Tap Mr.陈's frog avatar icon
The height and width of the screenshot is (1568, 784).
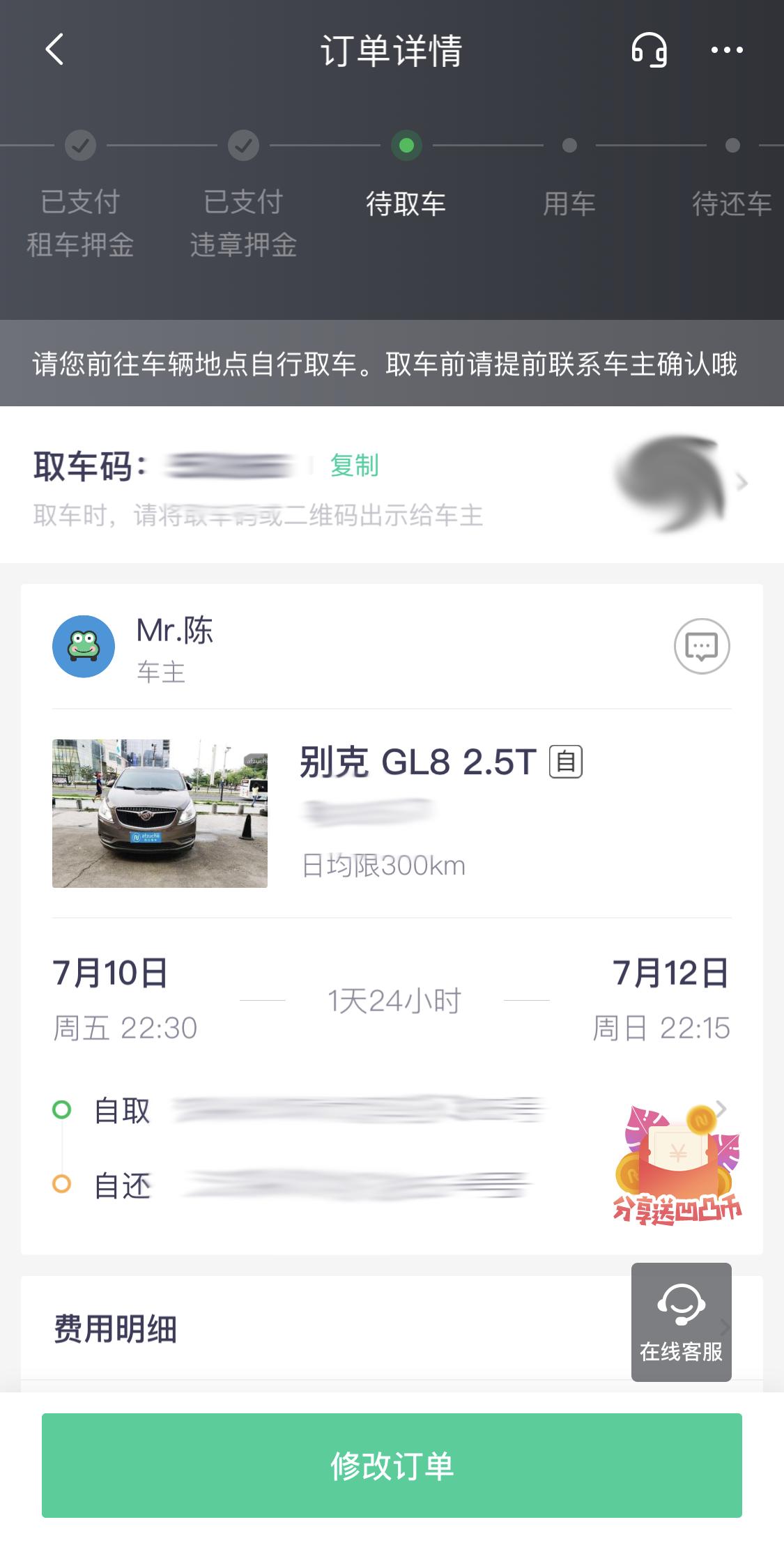click(x=84, y=647)
